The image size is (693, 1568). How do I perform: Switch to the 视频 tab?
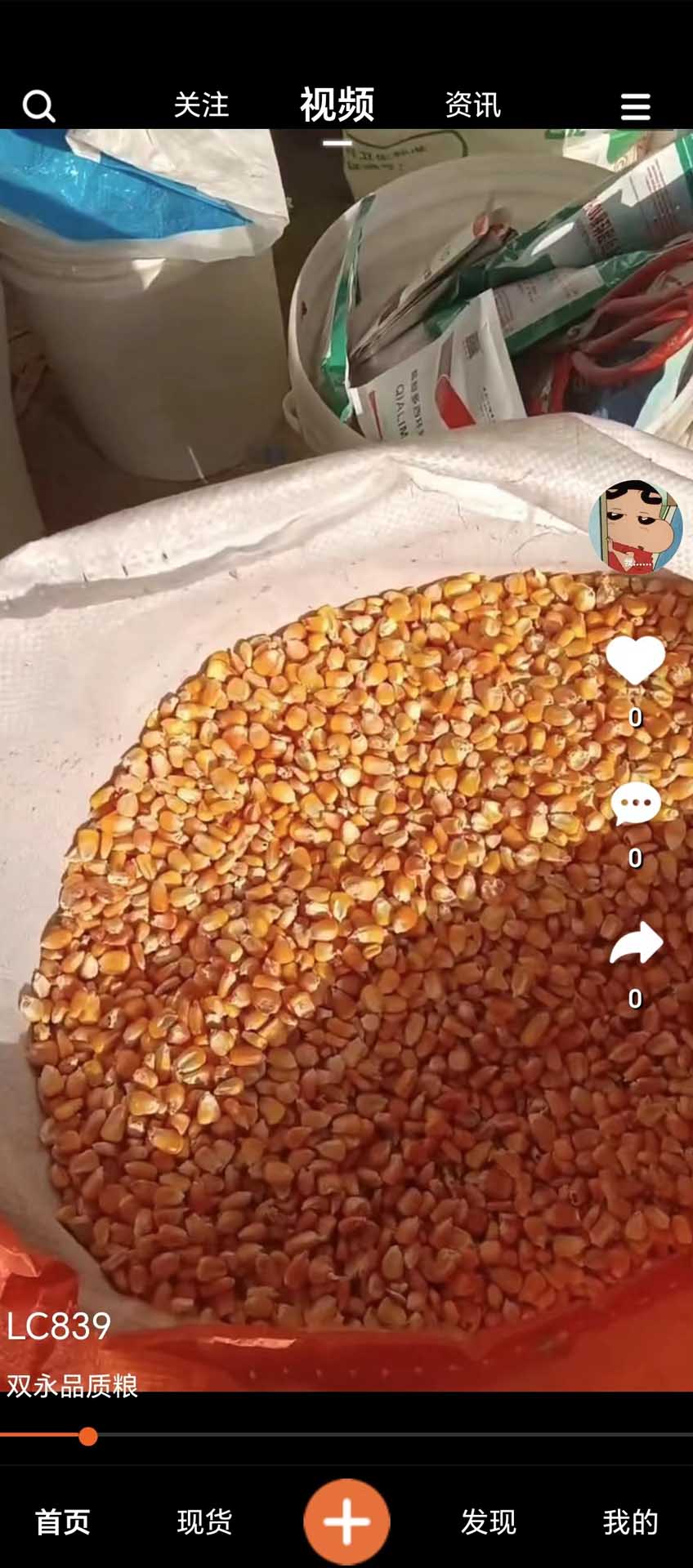(337, 105)
